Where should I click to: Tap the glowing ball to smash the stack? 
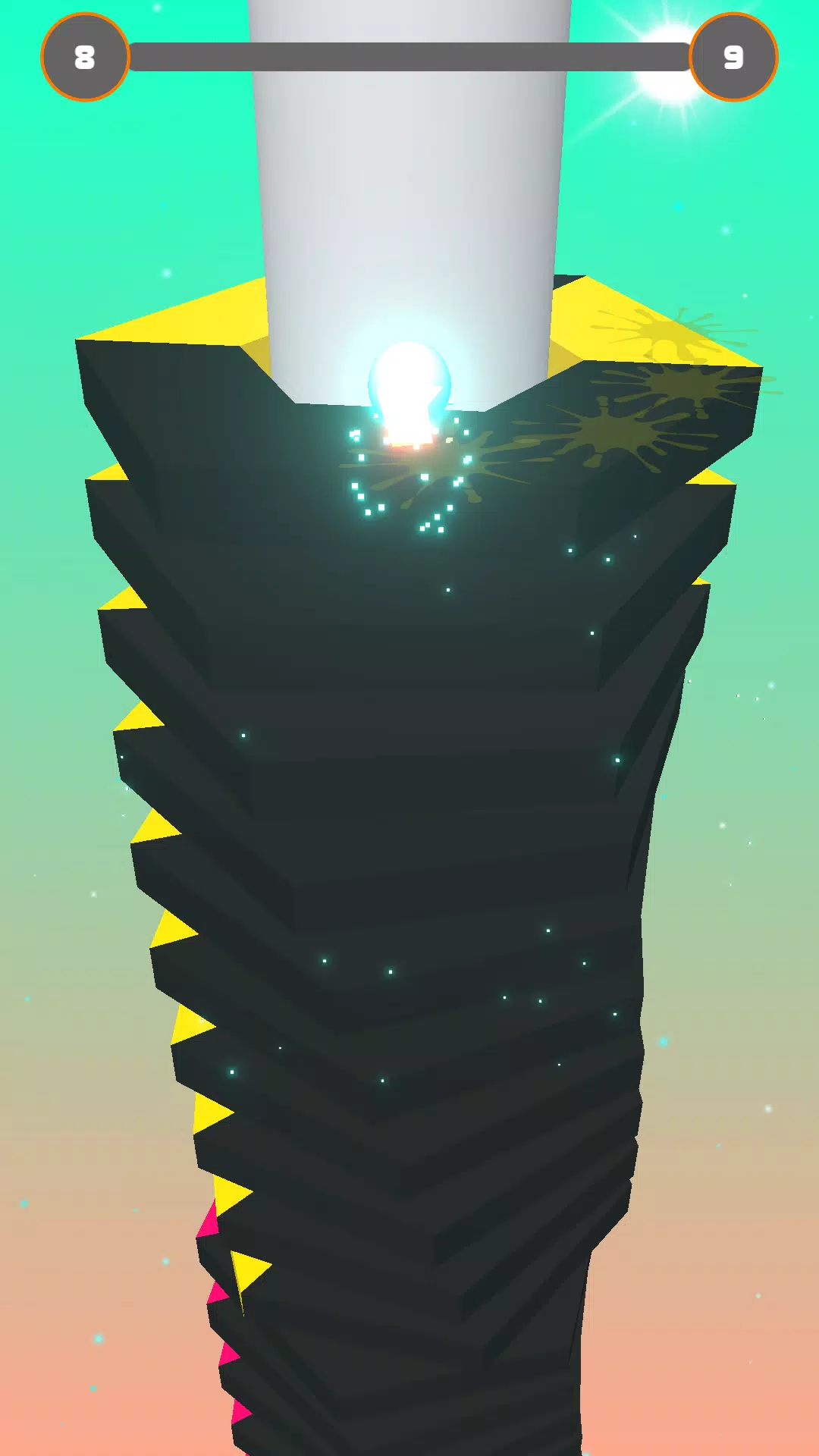[409, 387]
